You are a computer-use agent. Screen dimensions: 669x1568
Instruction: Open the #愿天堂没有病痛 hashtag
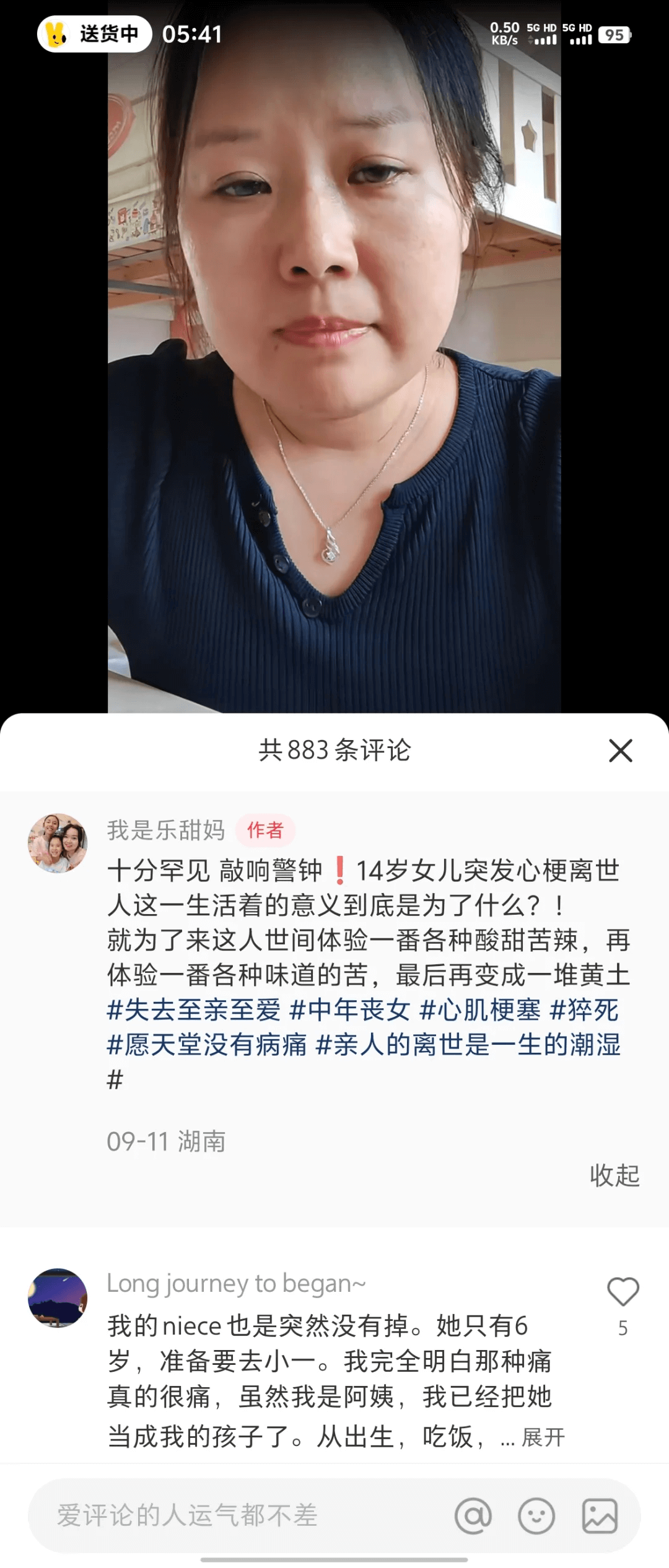click(207, 1045)
